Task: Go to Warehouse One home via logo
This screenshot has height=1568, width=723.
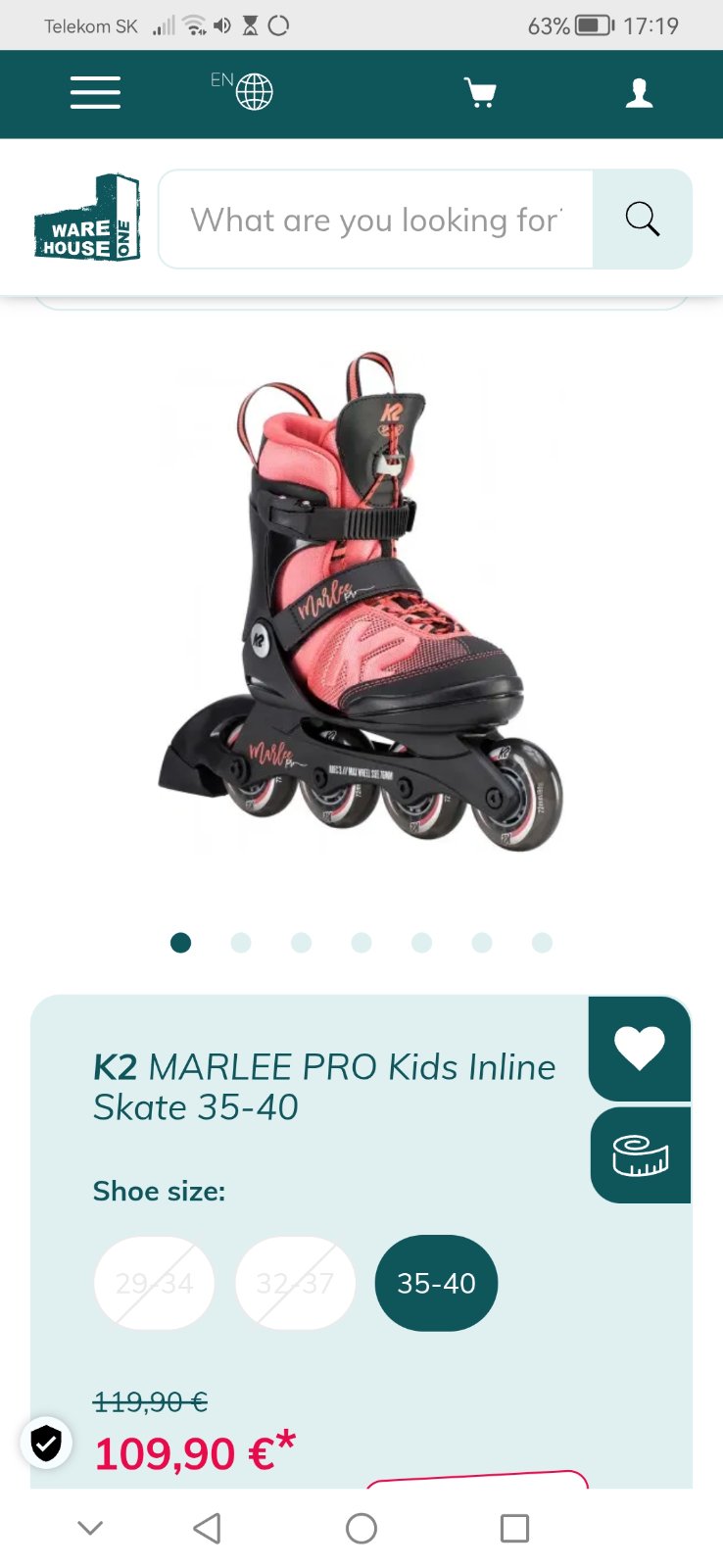Action: (x=87, y=219)
